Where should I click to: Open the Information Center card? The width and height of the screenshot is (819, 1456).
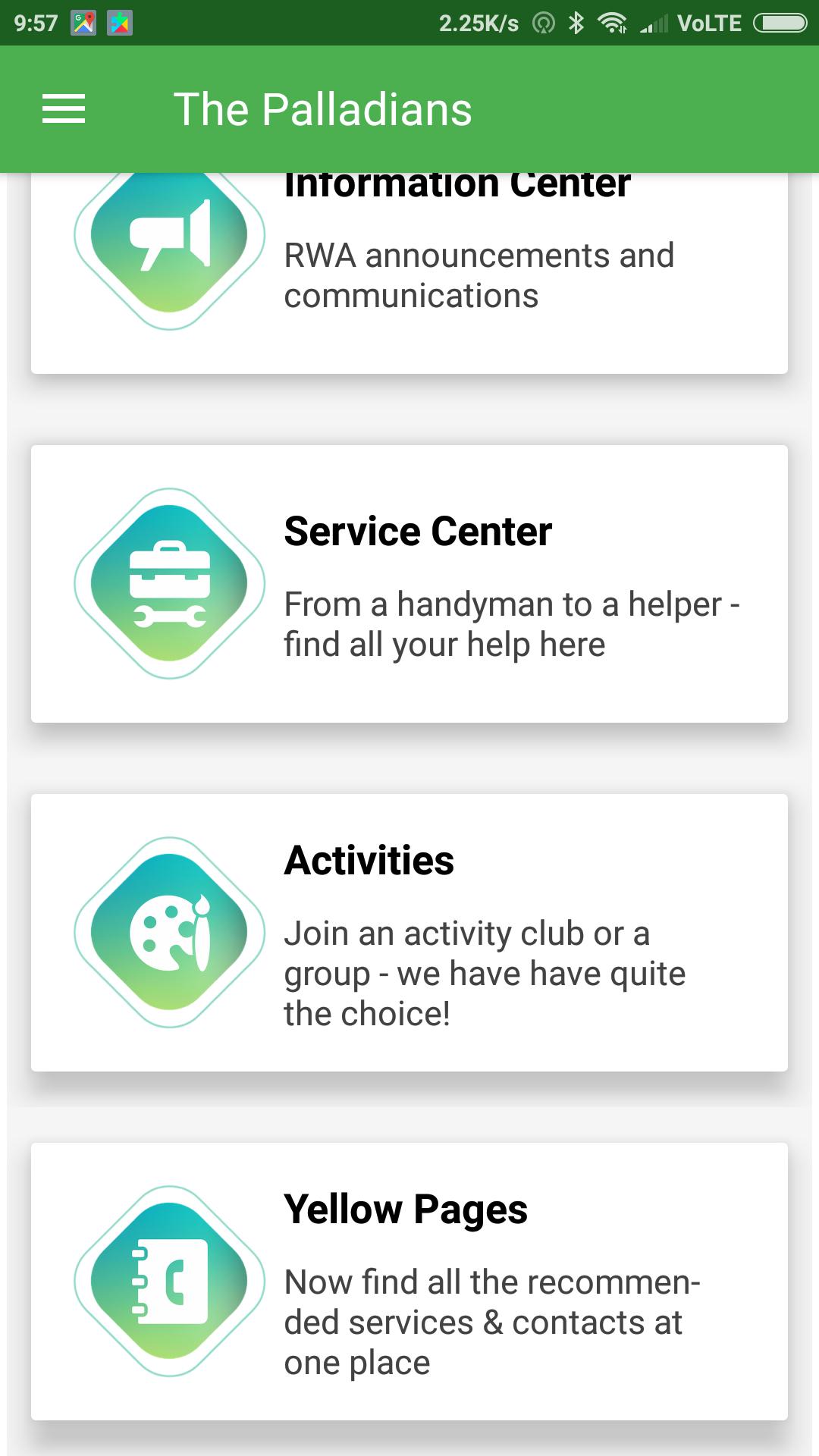409,273
